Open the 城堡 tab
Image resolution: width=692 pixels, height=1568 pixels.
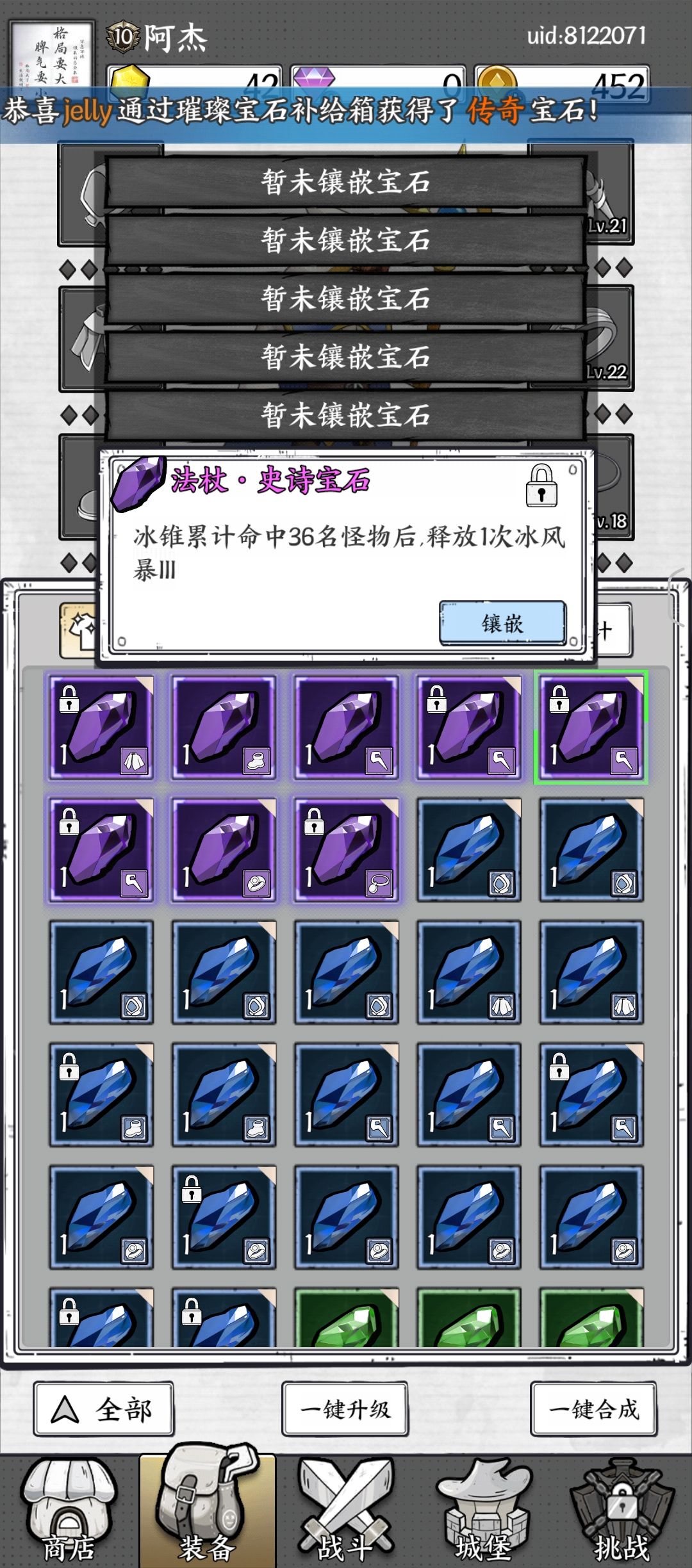484,1512
